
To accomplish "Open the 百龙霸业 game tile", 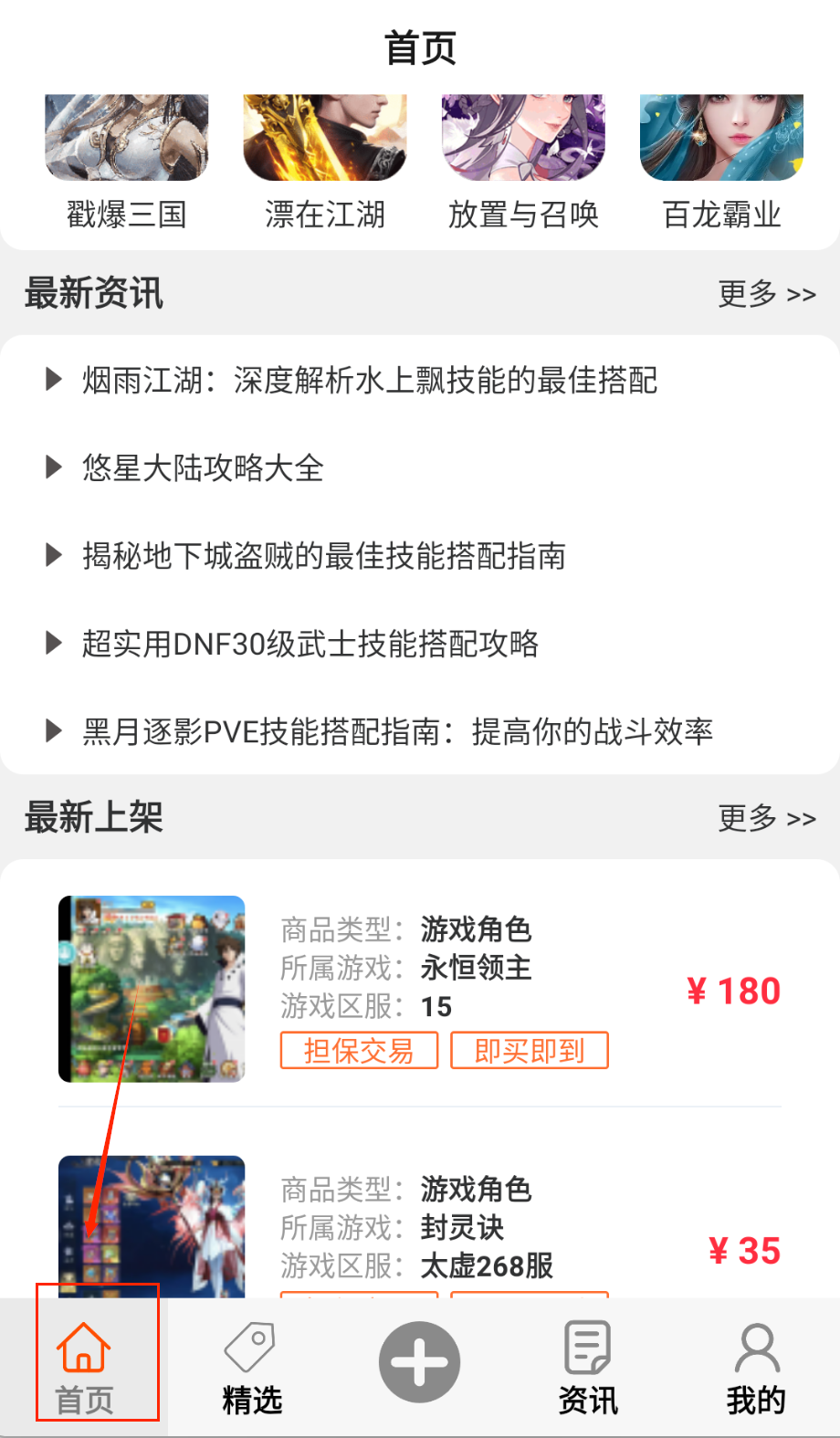I will 721,160.
